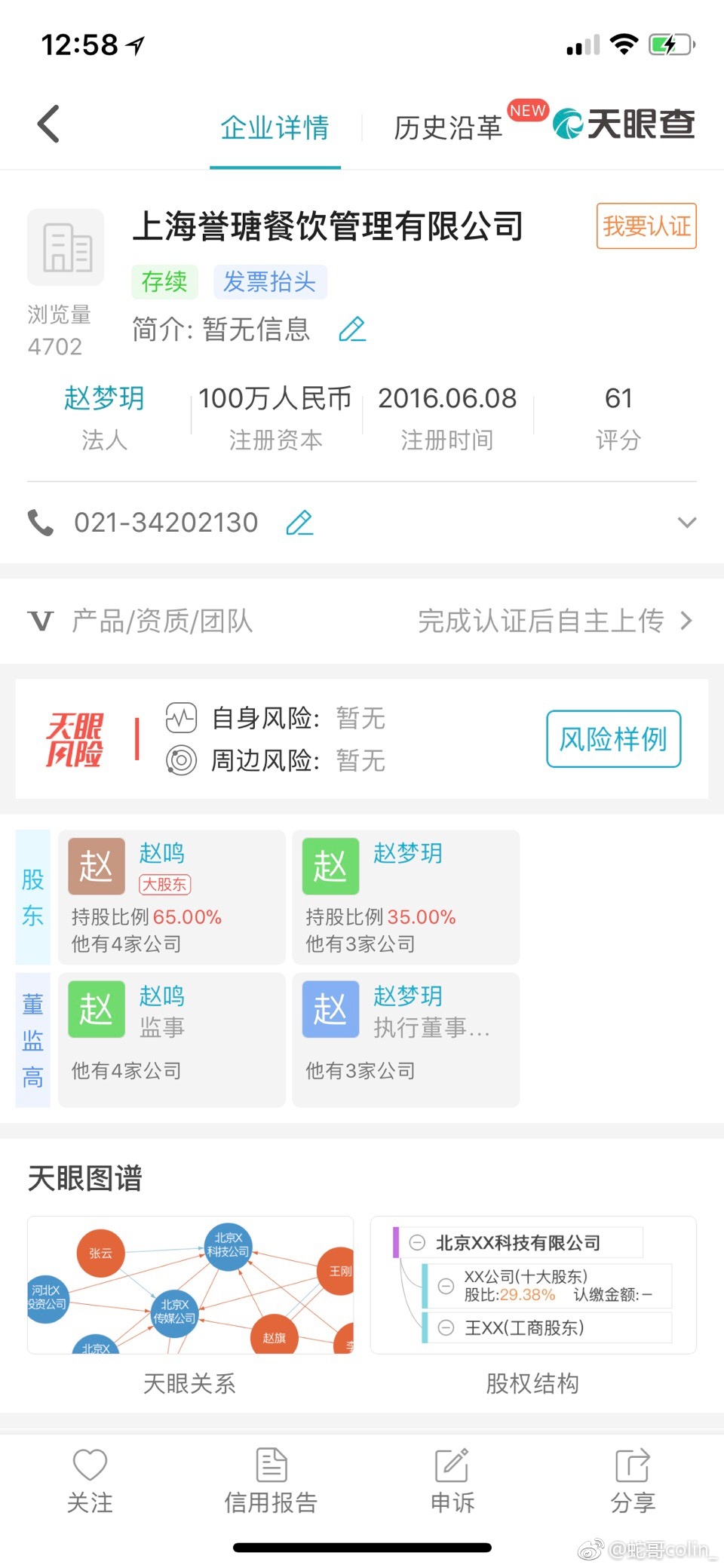Screen dimensions: 724x1568
Task: Switch to the 历史沿革 tab
Action: [447, 127]
